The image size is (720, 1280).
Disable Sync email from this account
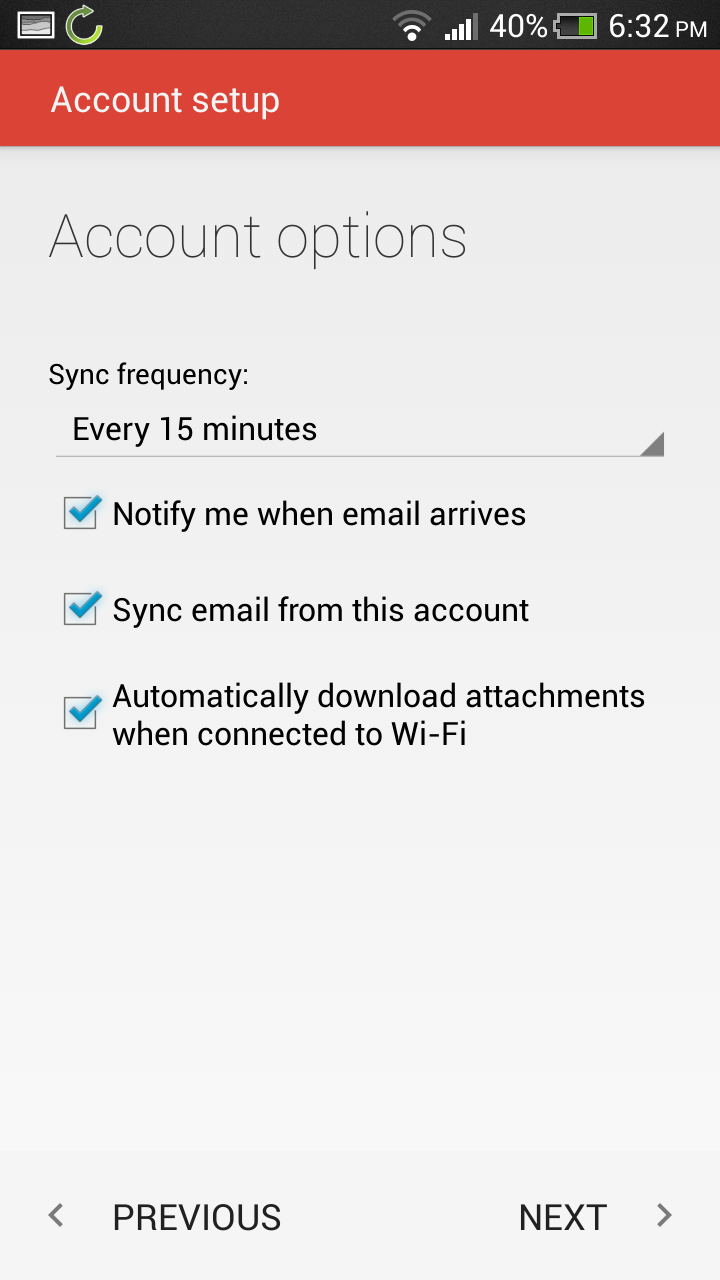click(81, 609)
